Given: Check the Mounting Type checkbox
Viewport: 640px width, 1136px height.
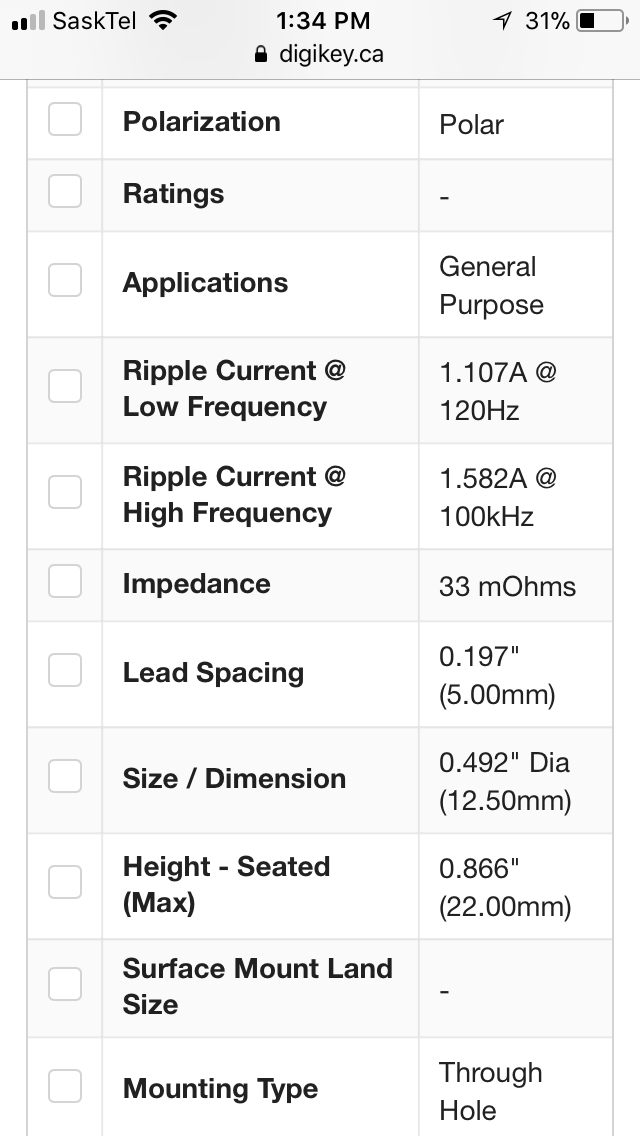Looking at the screenshot, I should point(65,1086).
